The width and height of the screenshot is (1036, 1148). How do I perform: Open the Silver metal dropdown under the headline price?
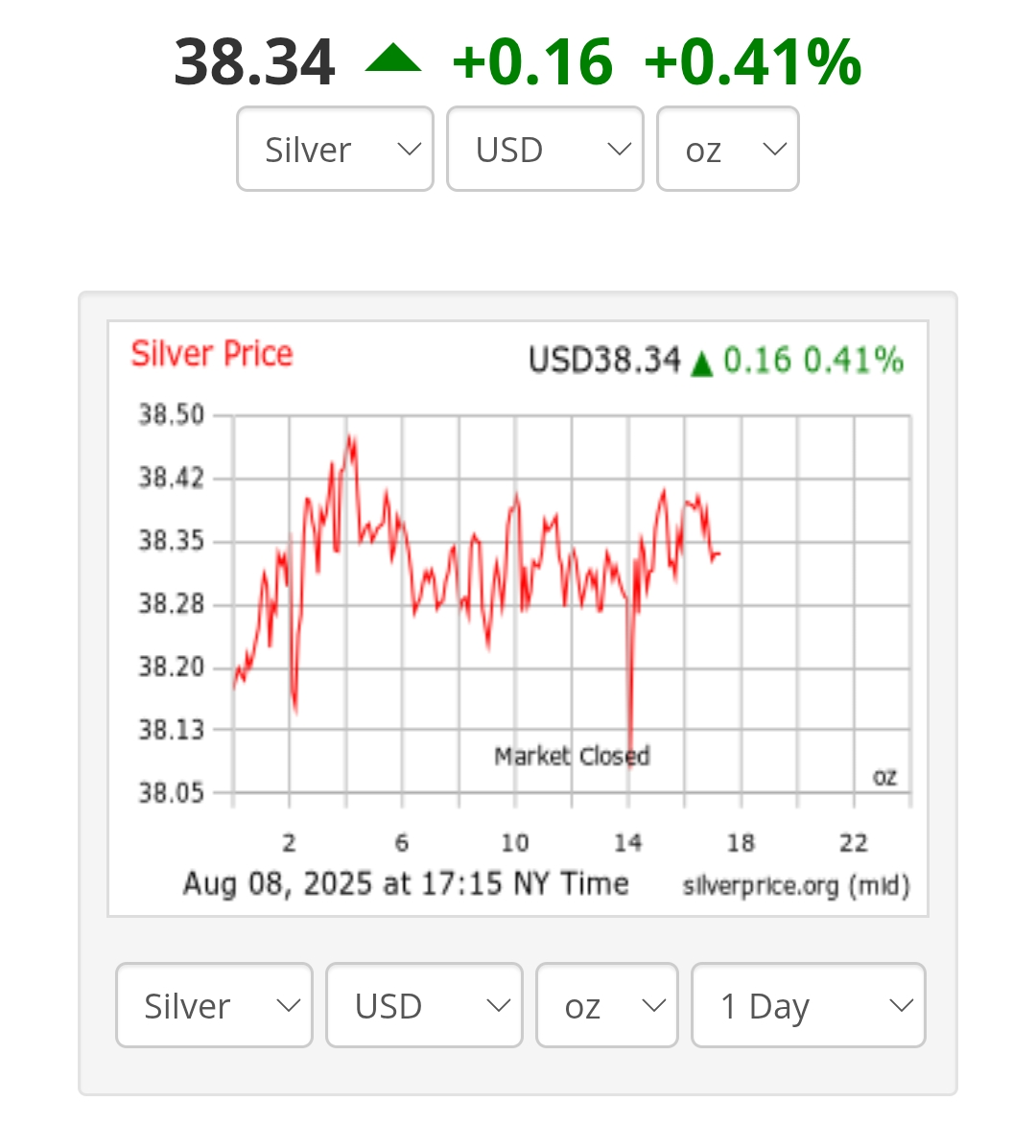coord(335,149)
